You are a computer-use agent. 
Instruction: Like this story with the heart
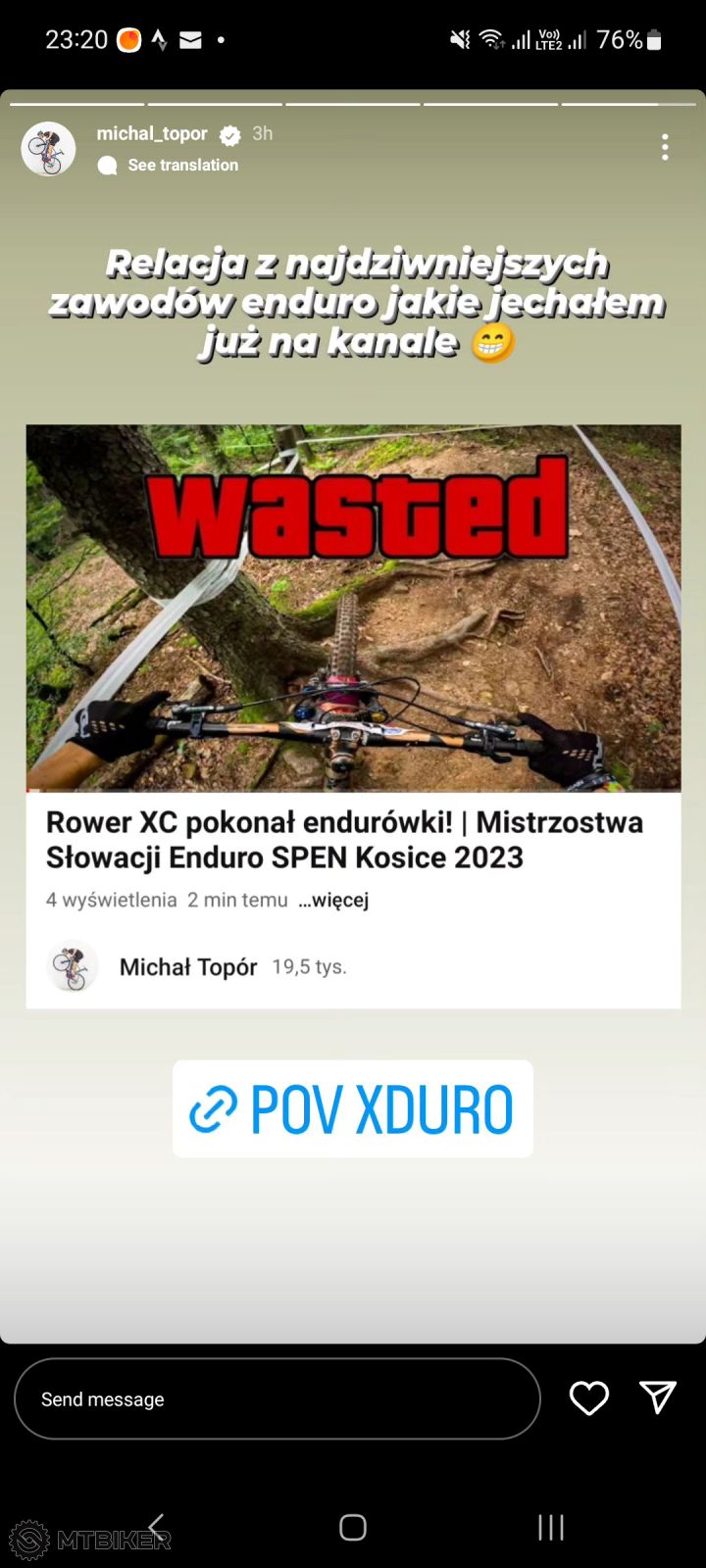589,1397
